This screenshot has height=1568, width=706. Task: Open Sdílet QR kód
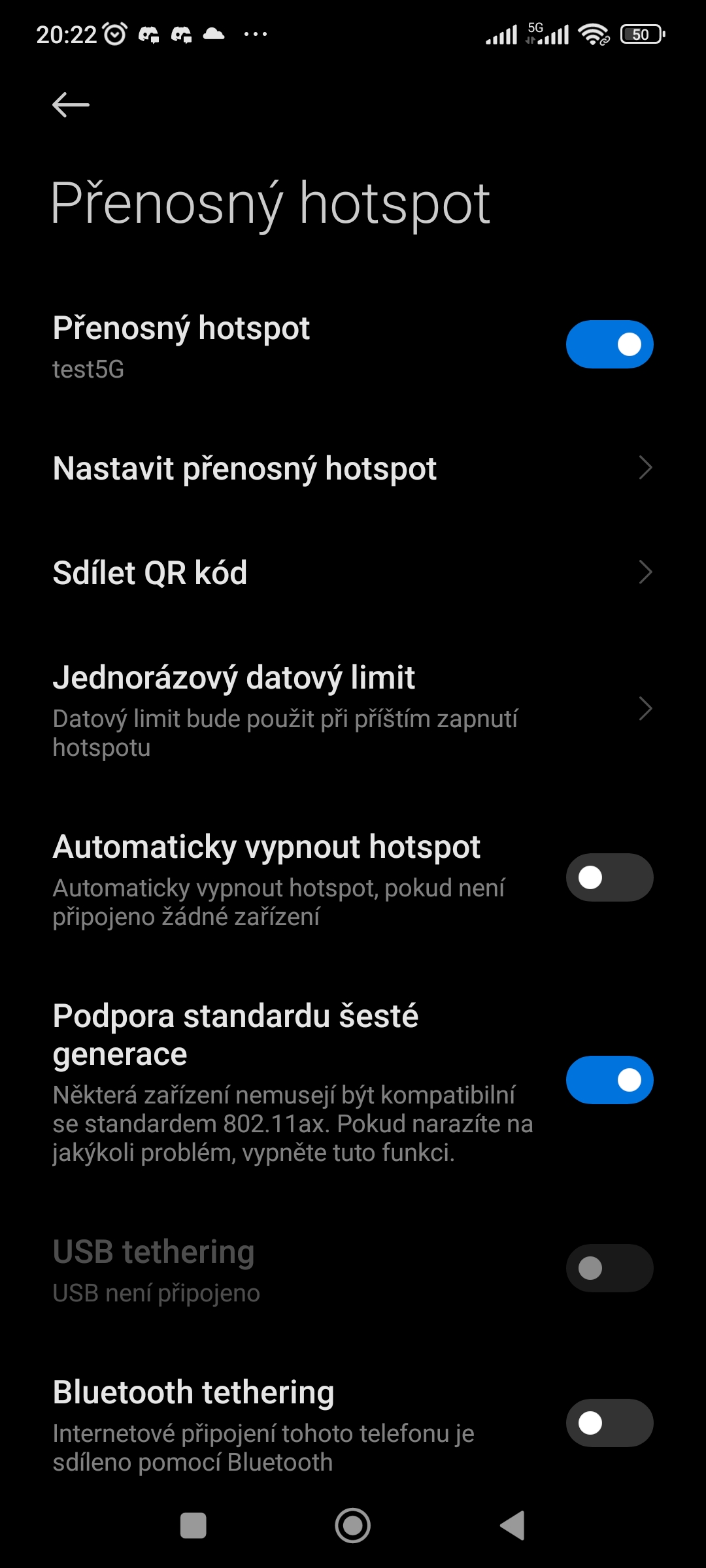(x=353, y=573)
